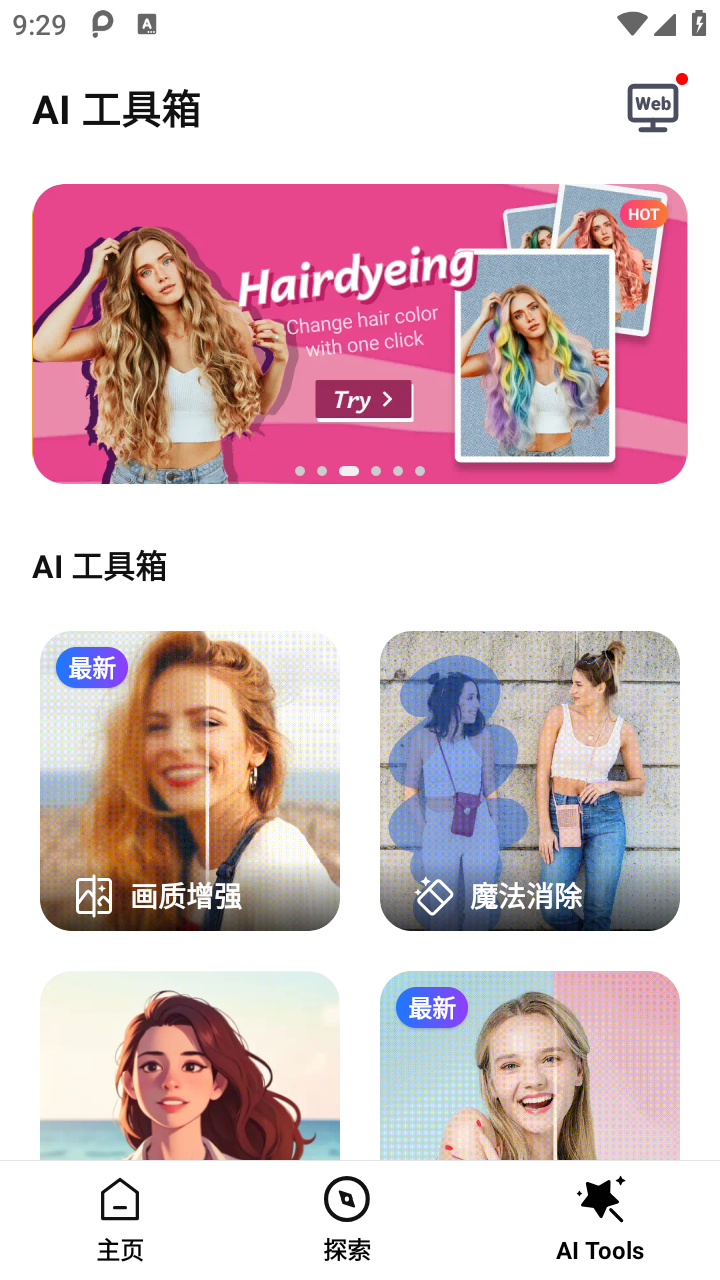
Task: Toggle the 最新 badge on bottom-right card
Action: (431, 1008)
